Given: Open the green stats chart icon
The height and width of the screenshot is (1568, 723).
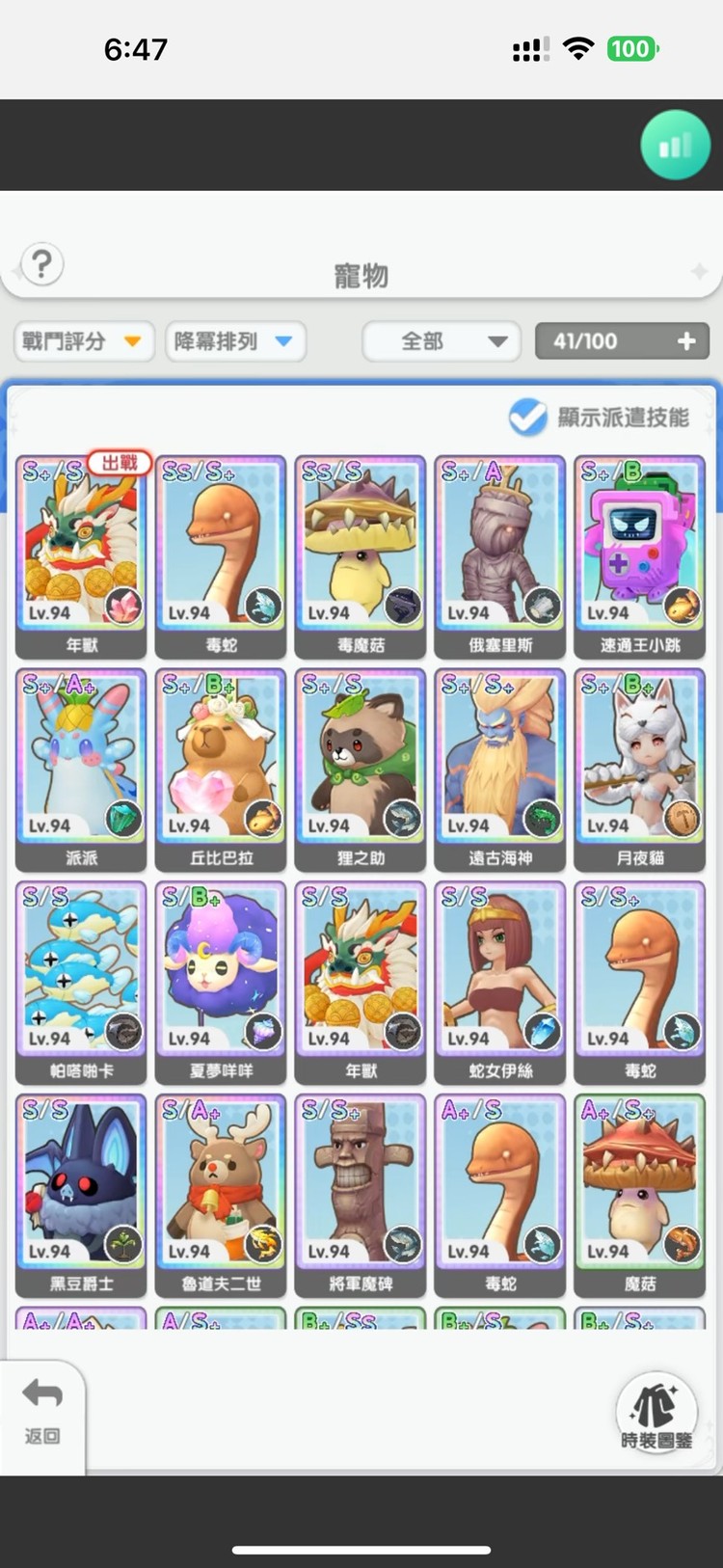Looking at the screenshot, I should pos(676,146).
